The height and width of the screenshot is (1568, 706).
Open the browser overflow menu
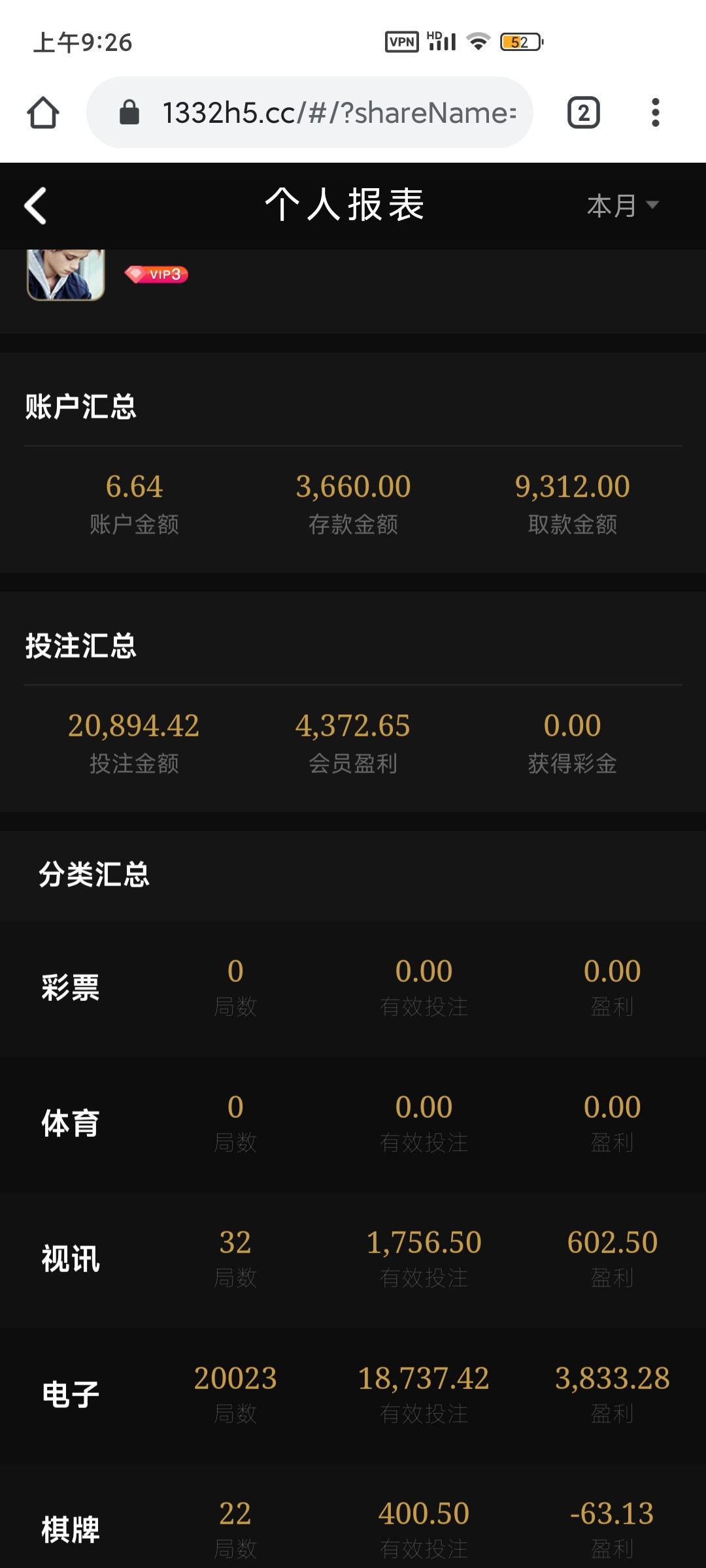coord(655,113)
